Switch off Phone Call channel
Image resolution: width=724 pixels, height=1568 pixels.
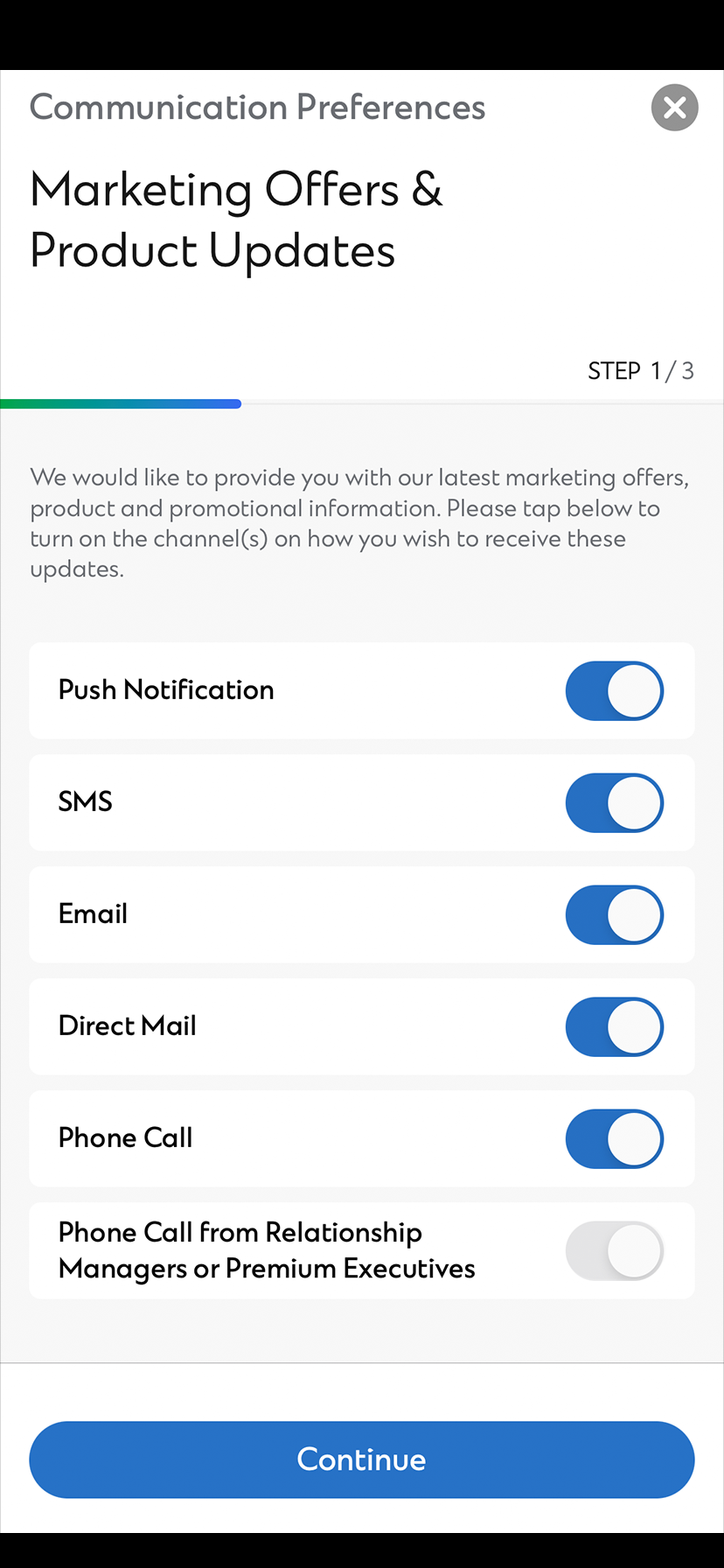coord(615,1138)
